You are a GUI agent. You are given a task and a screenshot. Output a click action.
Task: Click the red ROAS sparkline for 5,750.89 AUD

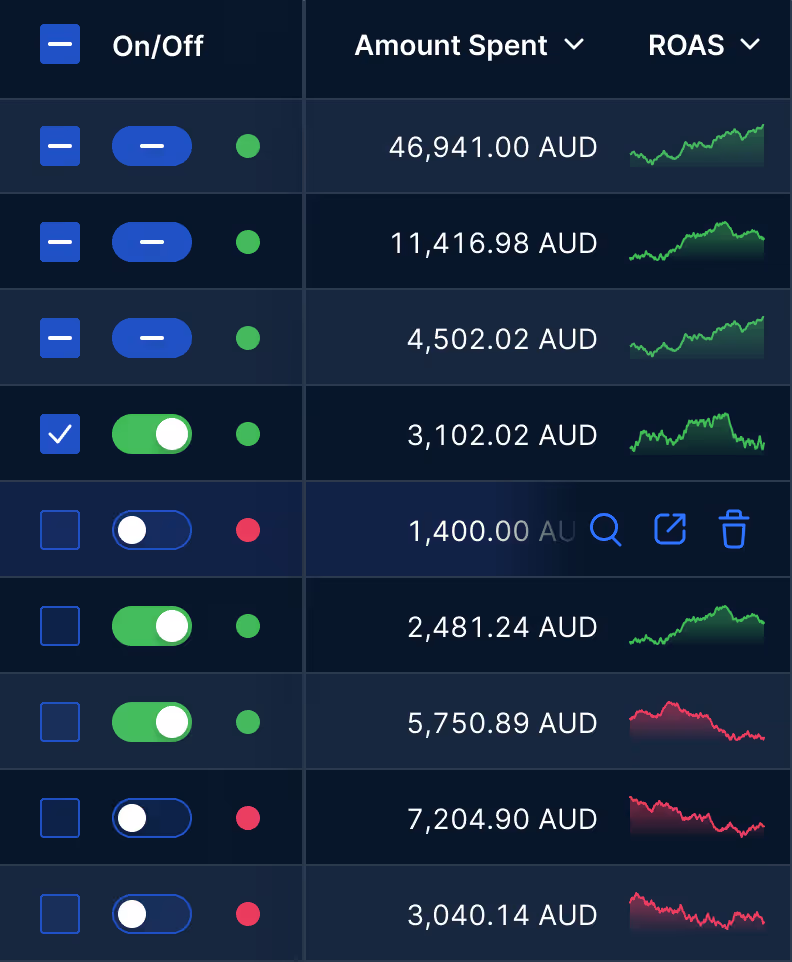click(x=696, y=722)
